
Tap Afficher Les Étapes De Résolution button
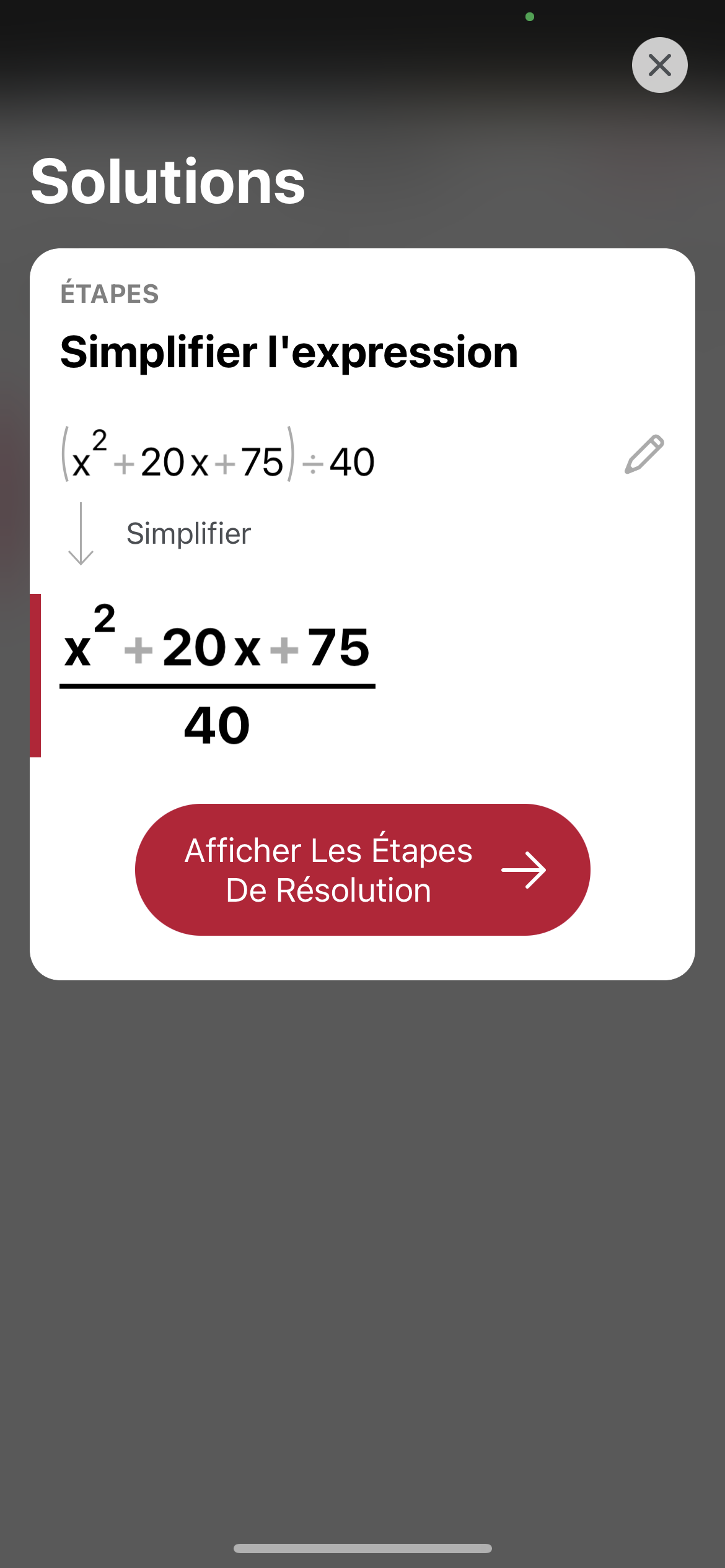pos(362,869)
